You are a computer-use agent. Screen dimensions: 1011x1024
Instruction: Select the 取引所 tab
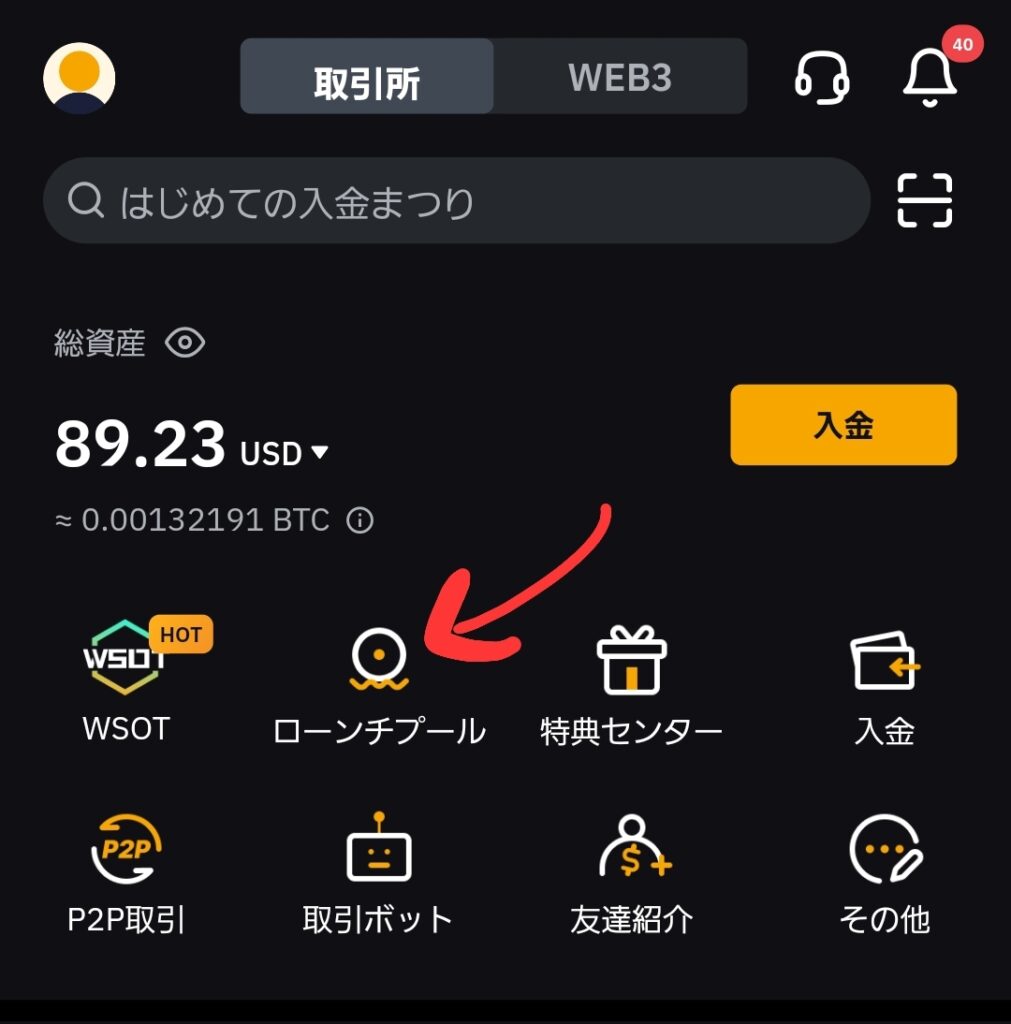[x=367, y=77]
